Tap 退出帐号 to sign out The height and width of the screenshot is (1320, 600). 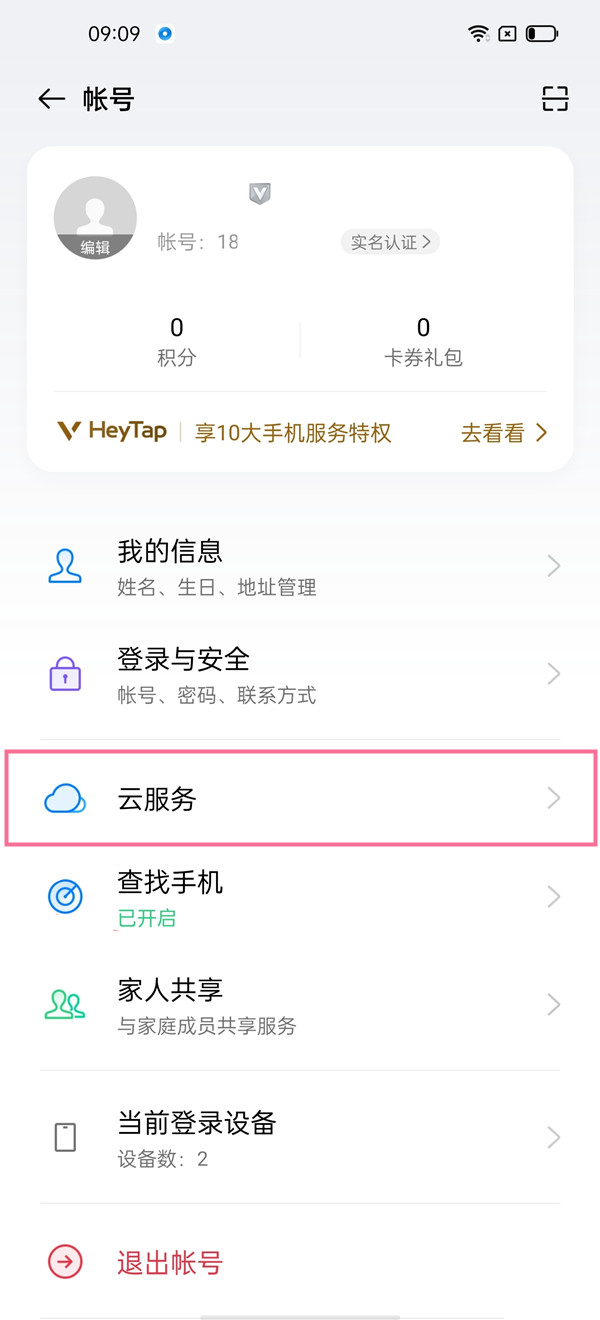tap(300, 1262)
